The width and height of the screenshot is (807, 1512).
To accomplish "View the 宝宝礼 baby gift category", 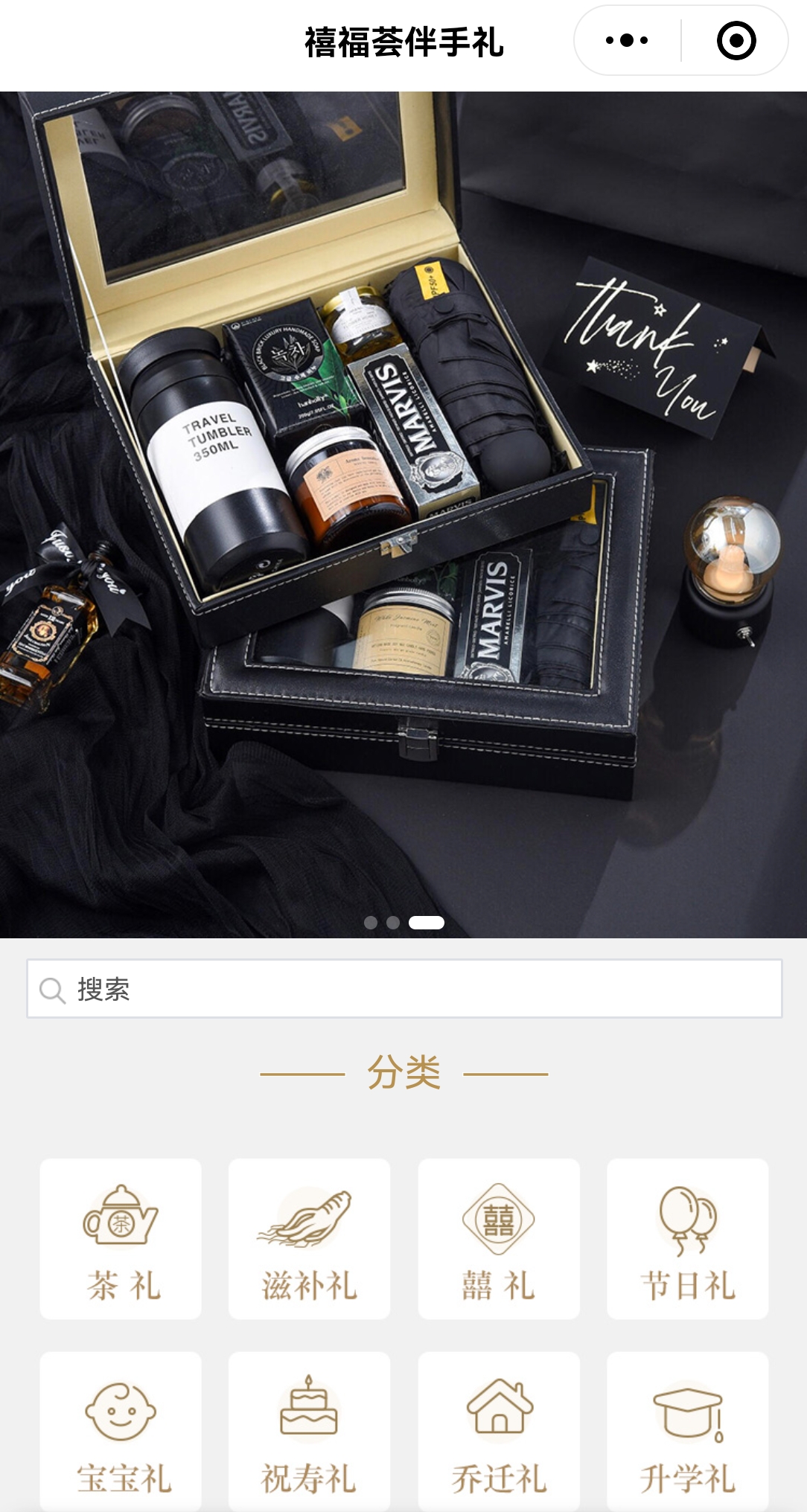I will [x=121, y=1432].
